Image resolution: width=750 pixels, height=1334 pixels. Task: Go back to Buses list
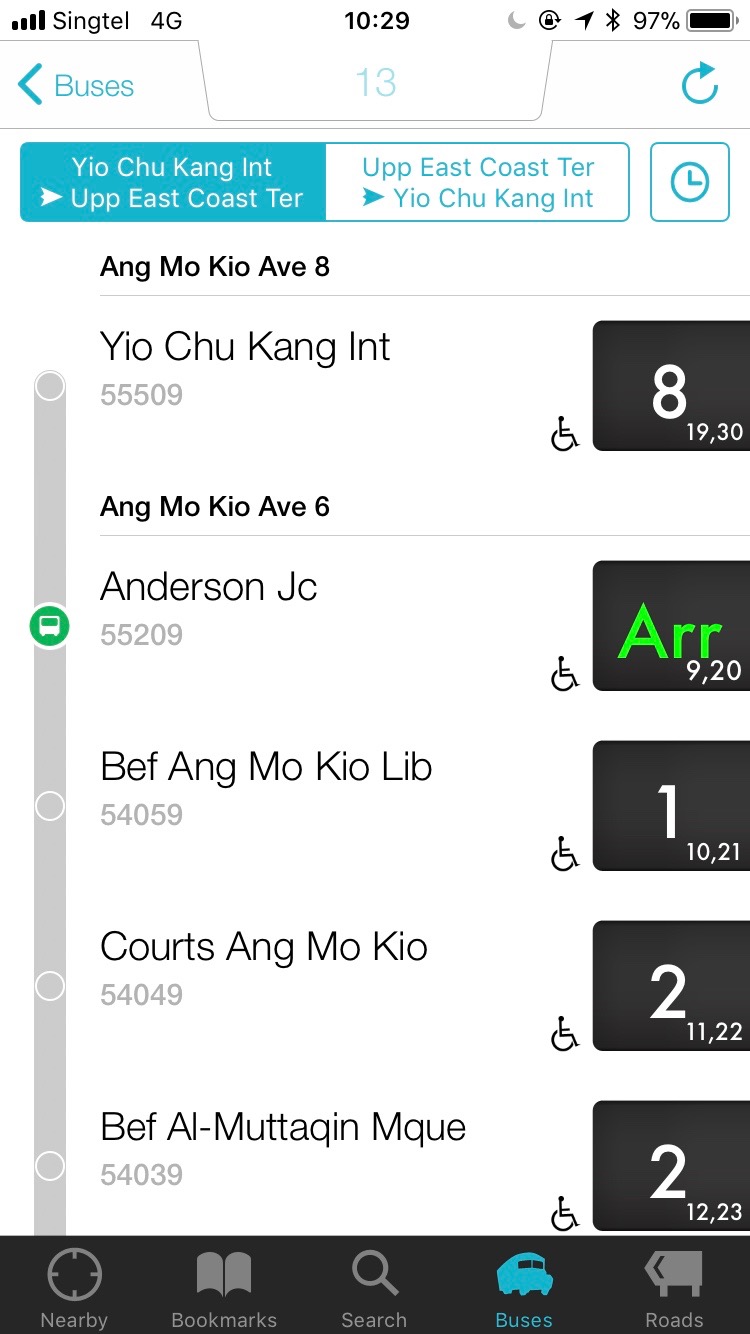[76, 86]
